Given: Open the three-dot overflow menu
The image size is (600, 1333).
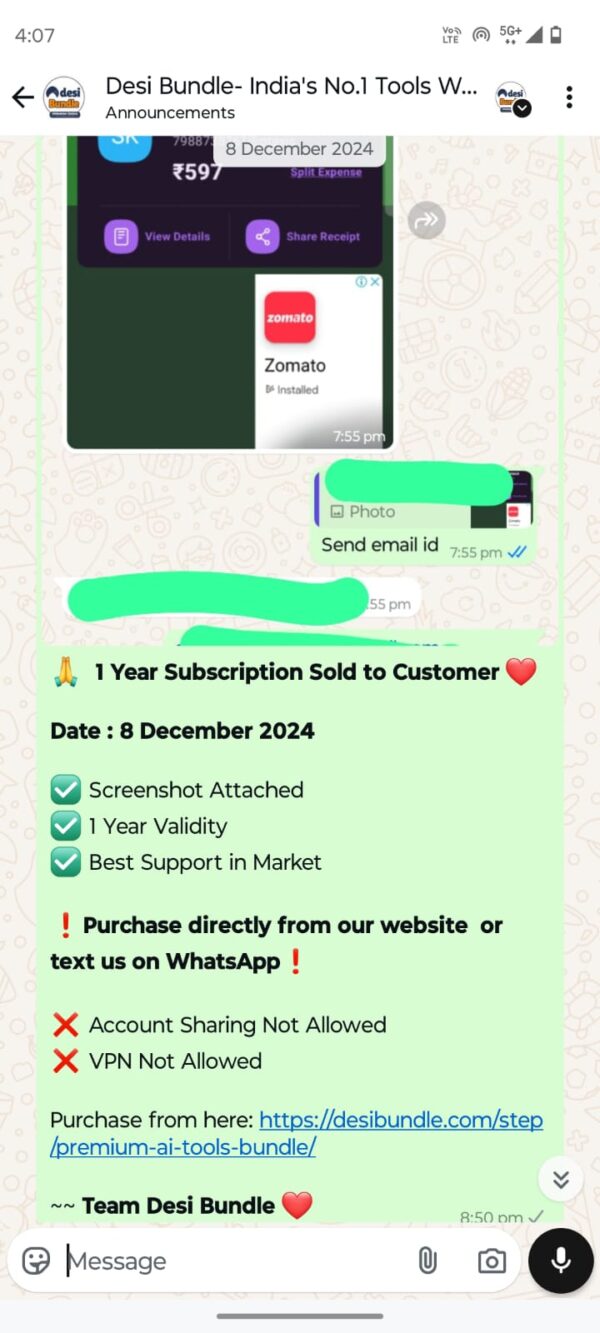Looking at the screenshot, I should click(x=569, y=97).
